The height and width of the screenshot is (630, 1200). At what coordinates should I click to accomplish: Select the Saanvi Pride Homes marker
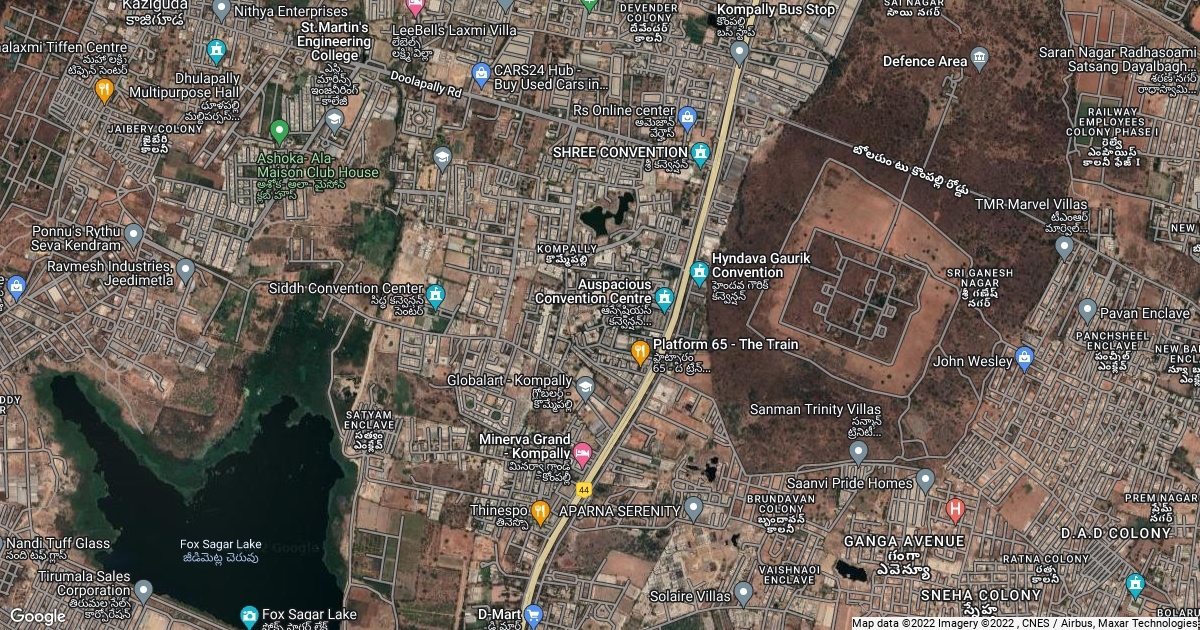coord(925,483)
